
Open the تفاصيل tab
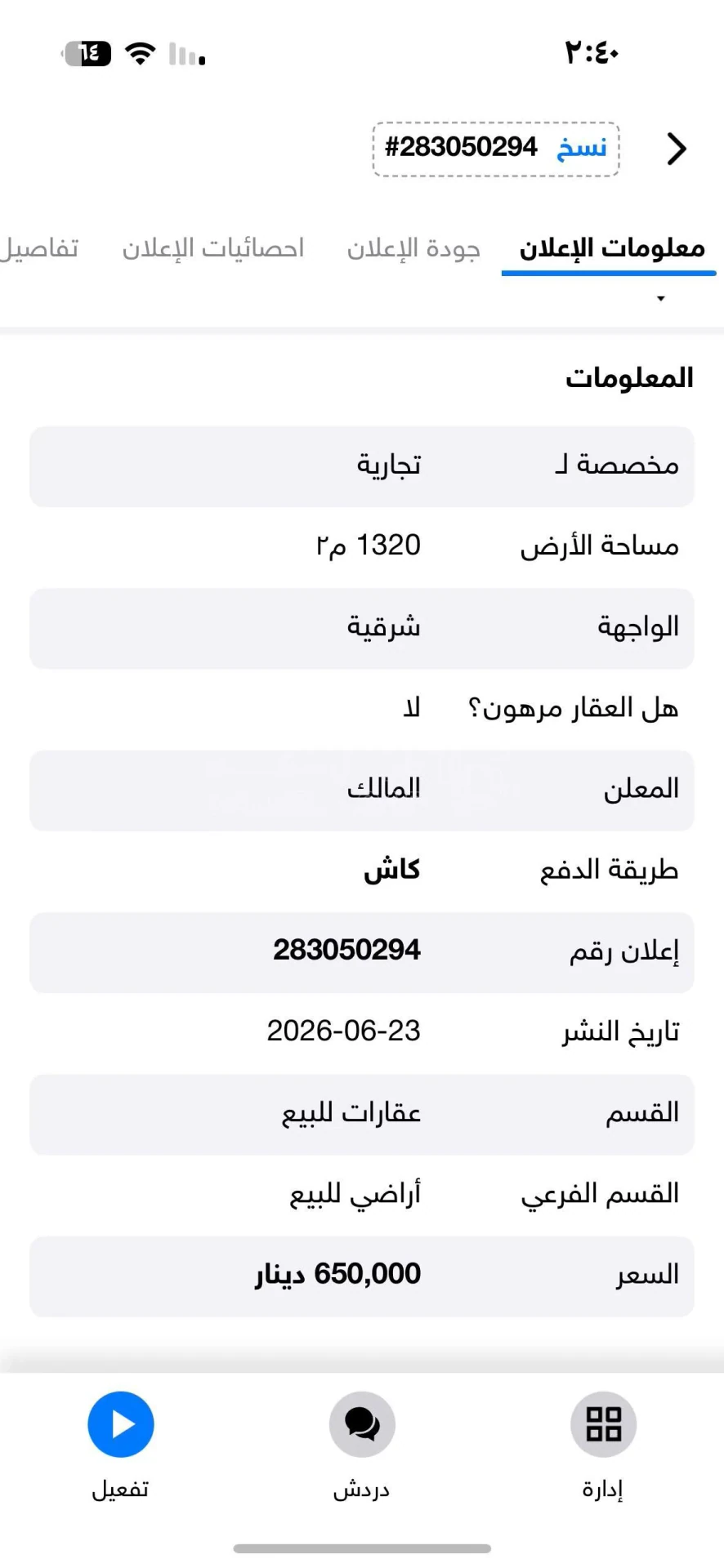click(x=39, y=248)
